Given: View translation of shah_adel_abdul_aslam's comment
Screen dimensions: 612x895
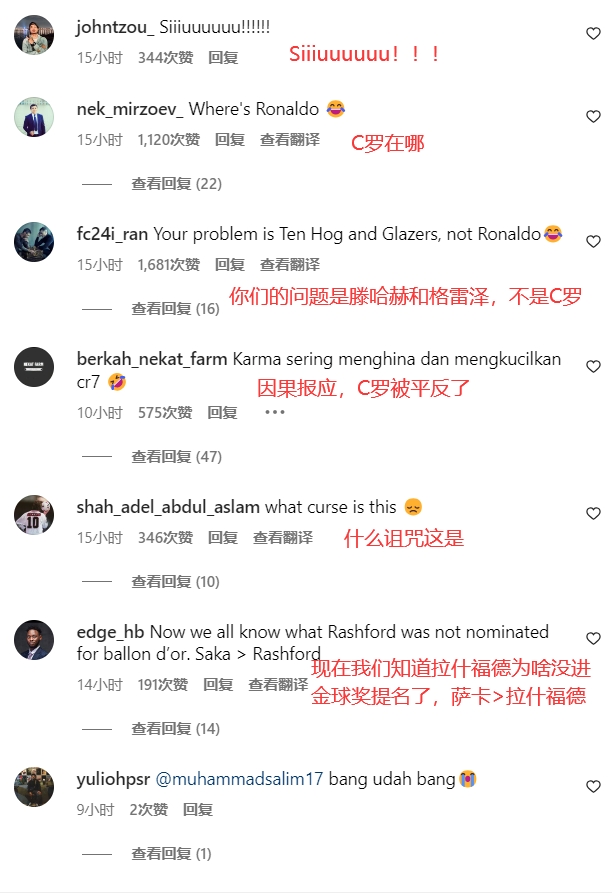Looking at the screenshot, I should coord(283,538).
